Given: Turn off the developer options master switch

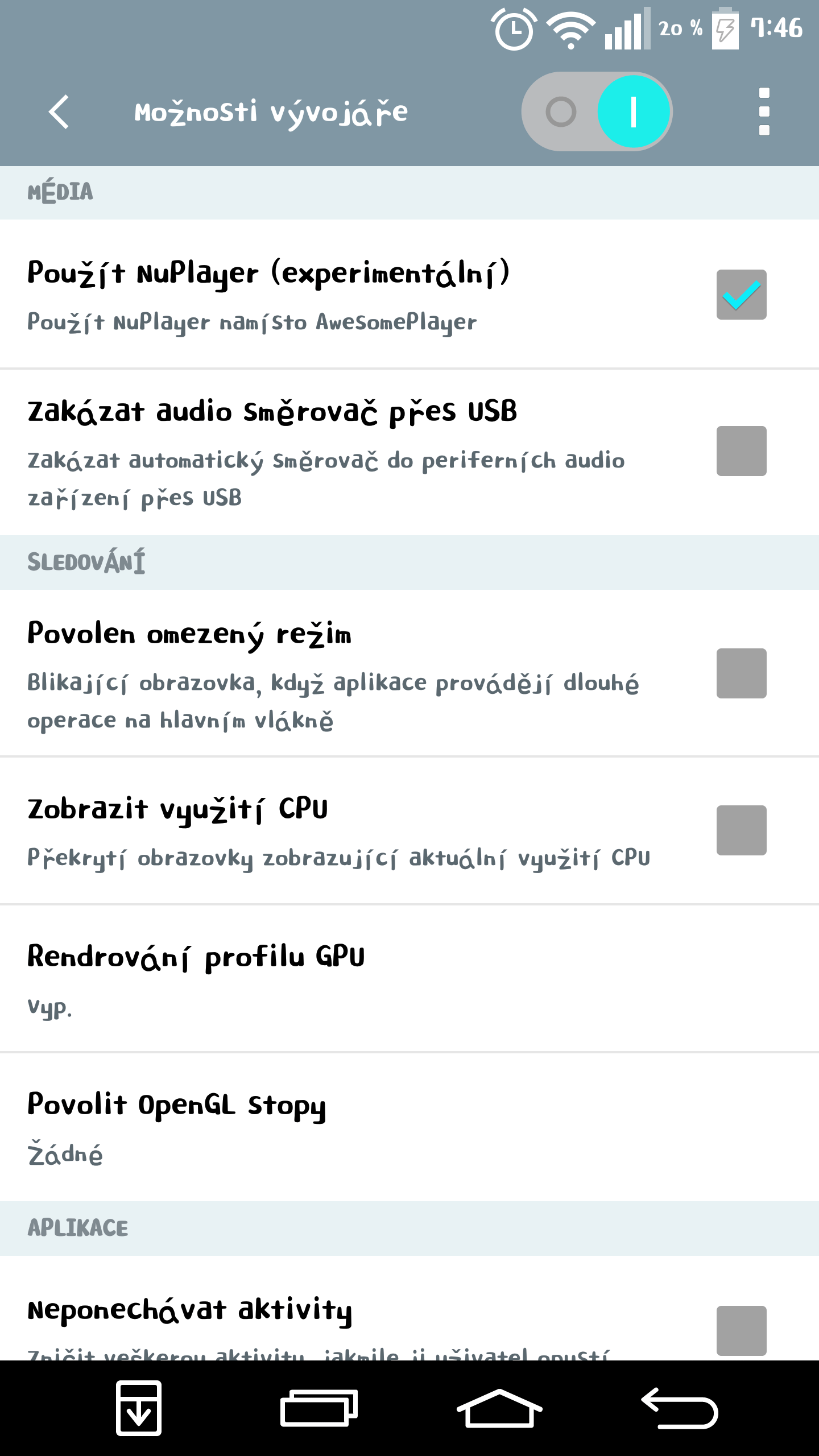Looking at the screenshot, I should coord(597,111).
